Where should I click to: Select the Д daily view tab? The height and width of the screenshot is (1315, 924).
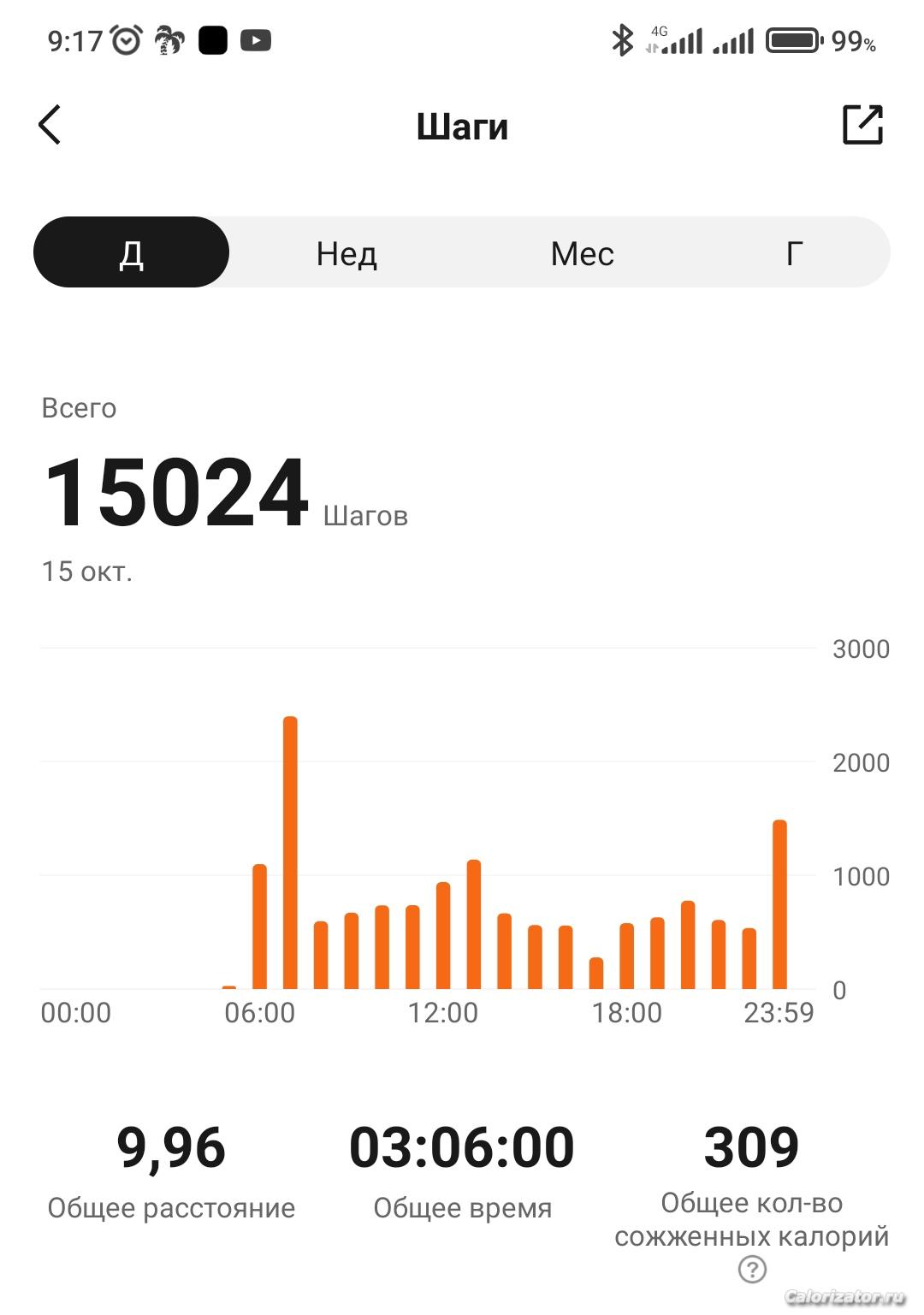(x=132, y=253)
